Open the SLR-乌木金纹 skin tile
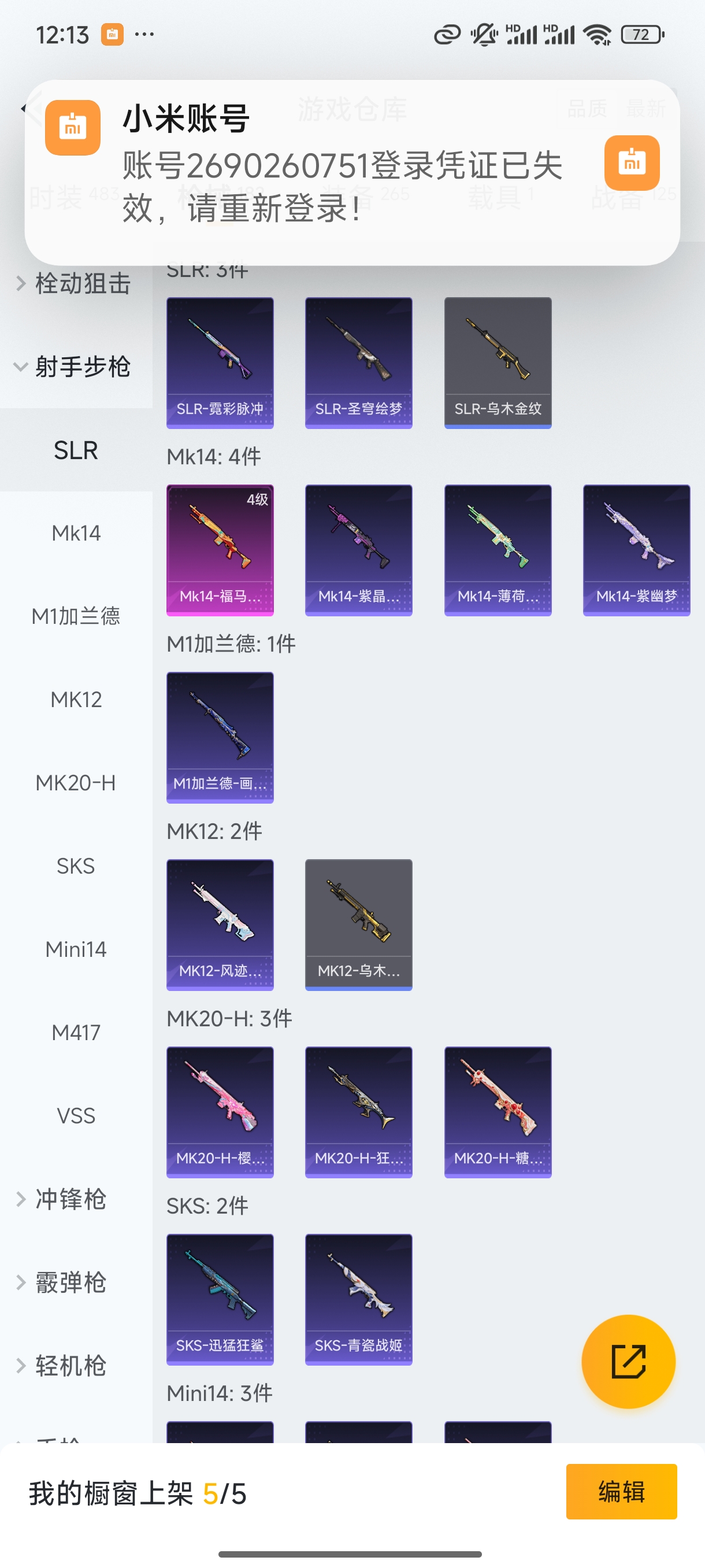This screenshot has height=1568, width=705. pos(498,363)
